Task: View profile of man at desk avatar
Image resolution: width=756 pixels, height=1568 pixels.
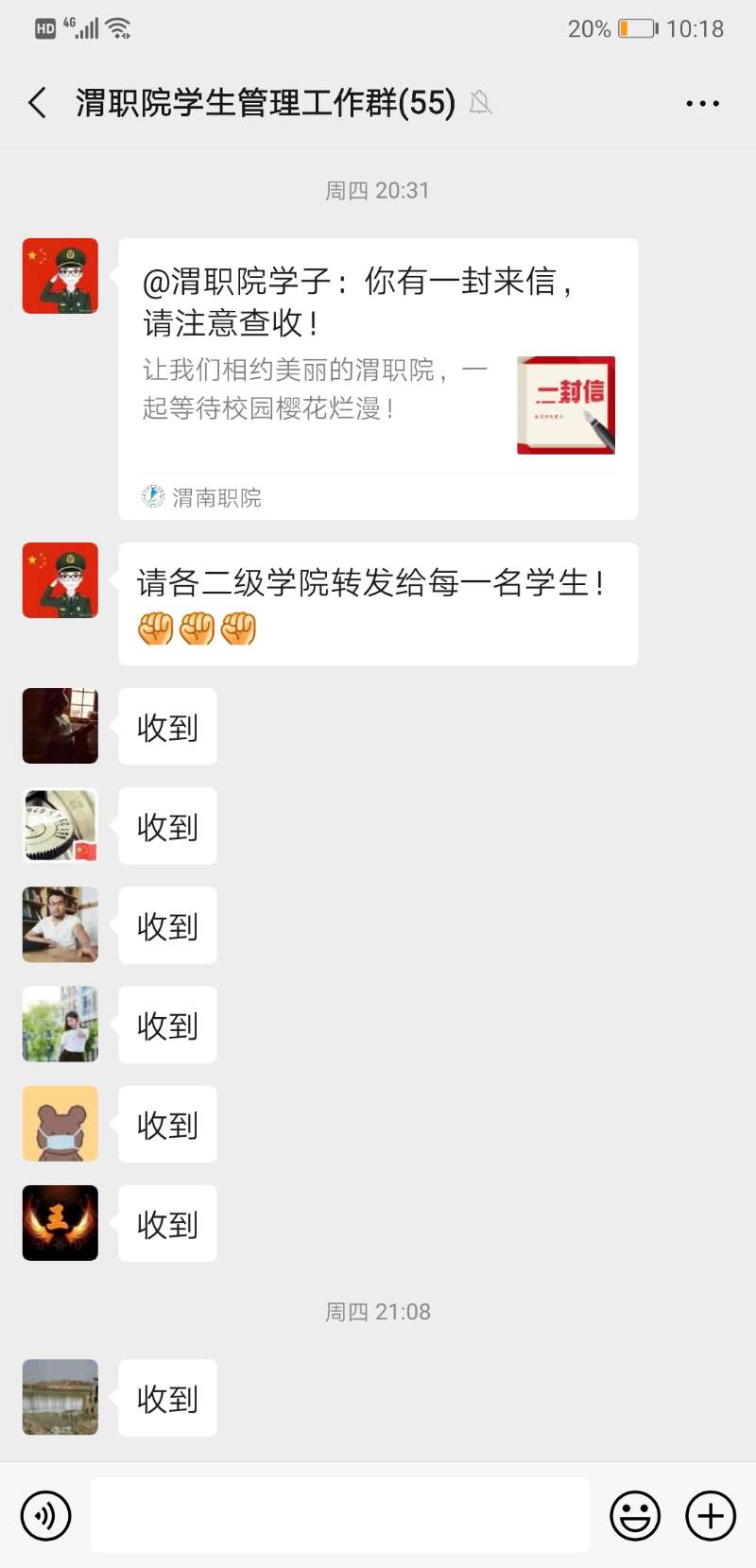Action: pyautogui.click(x=60, y=924)
